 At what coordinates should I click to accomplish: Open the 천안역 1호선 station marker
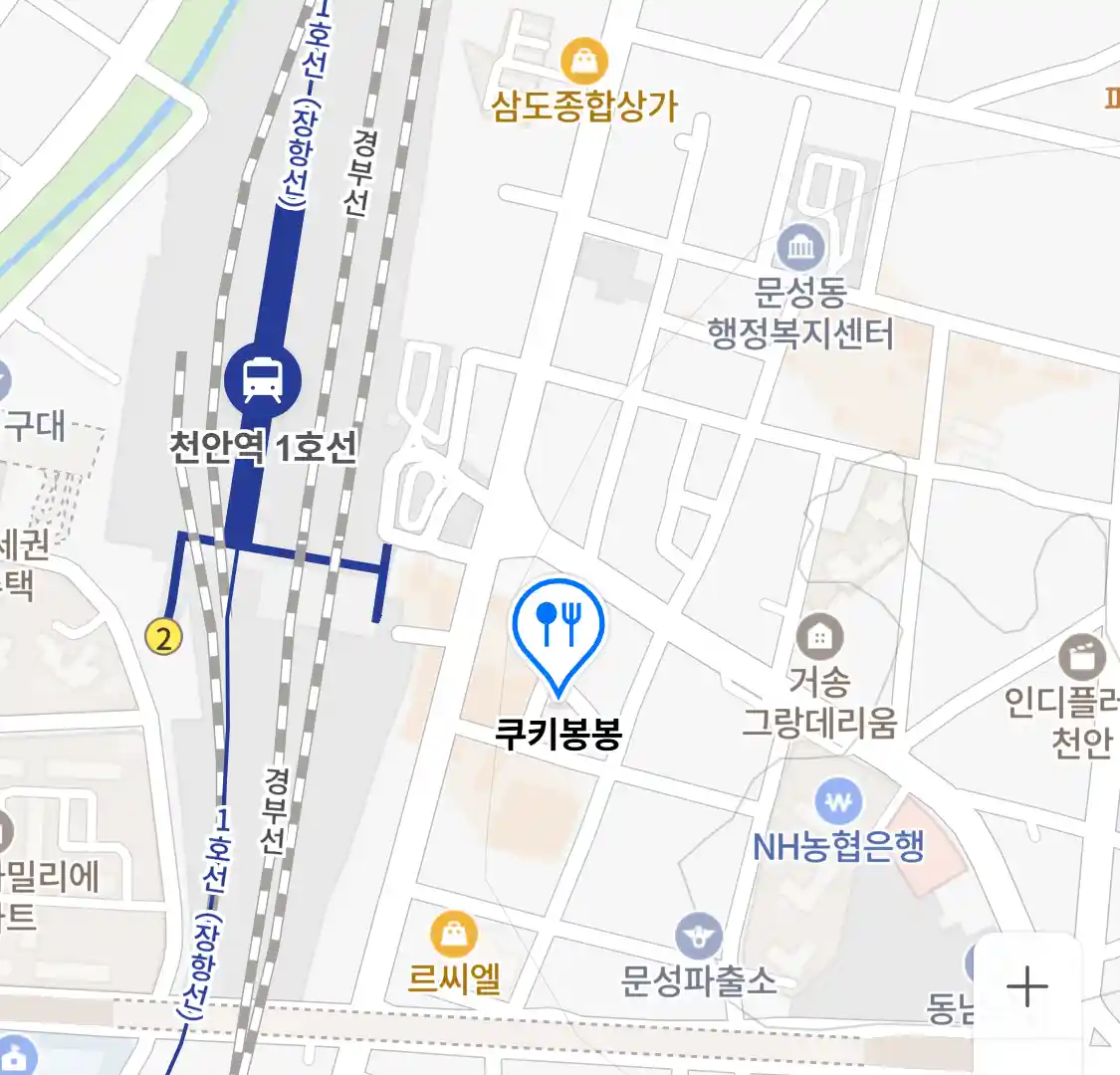(262, 379)
